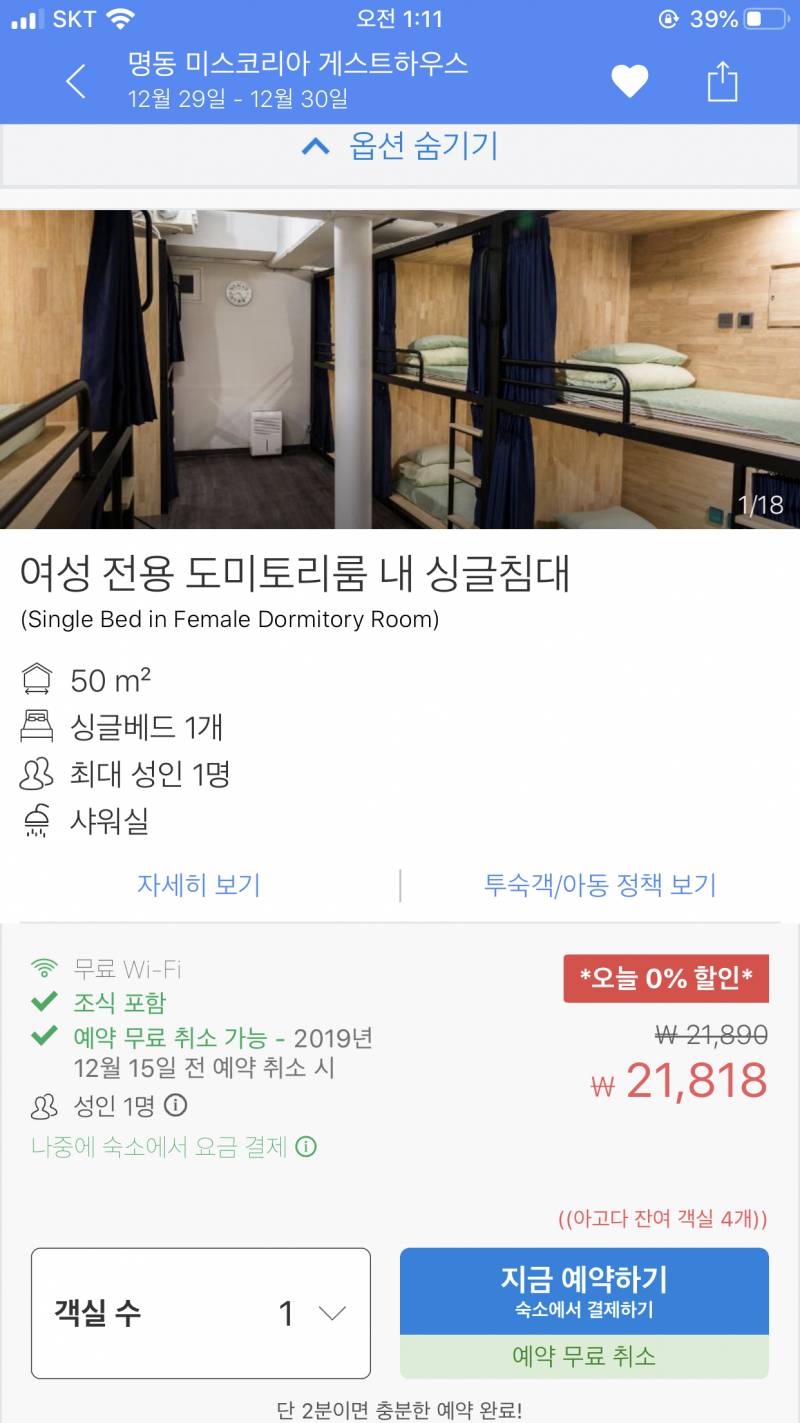Tap the back arrow to leave room details
800x1423 pixels.
click(77, 82)
